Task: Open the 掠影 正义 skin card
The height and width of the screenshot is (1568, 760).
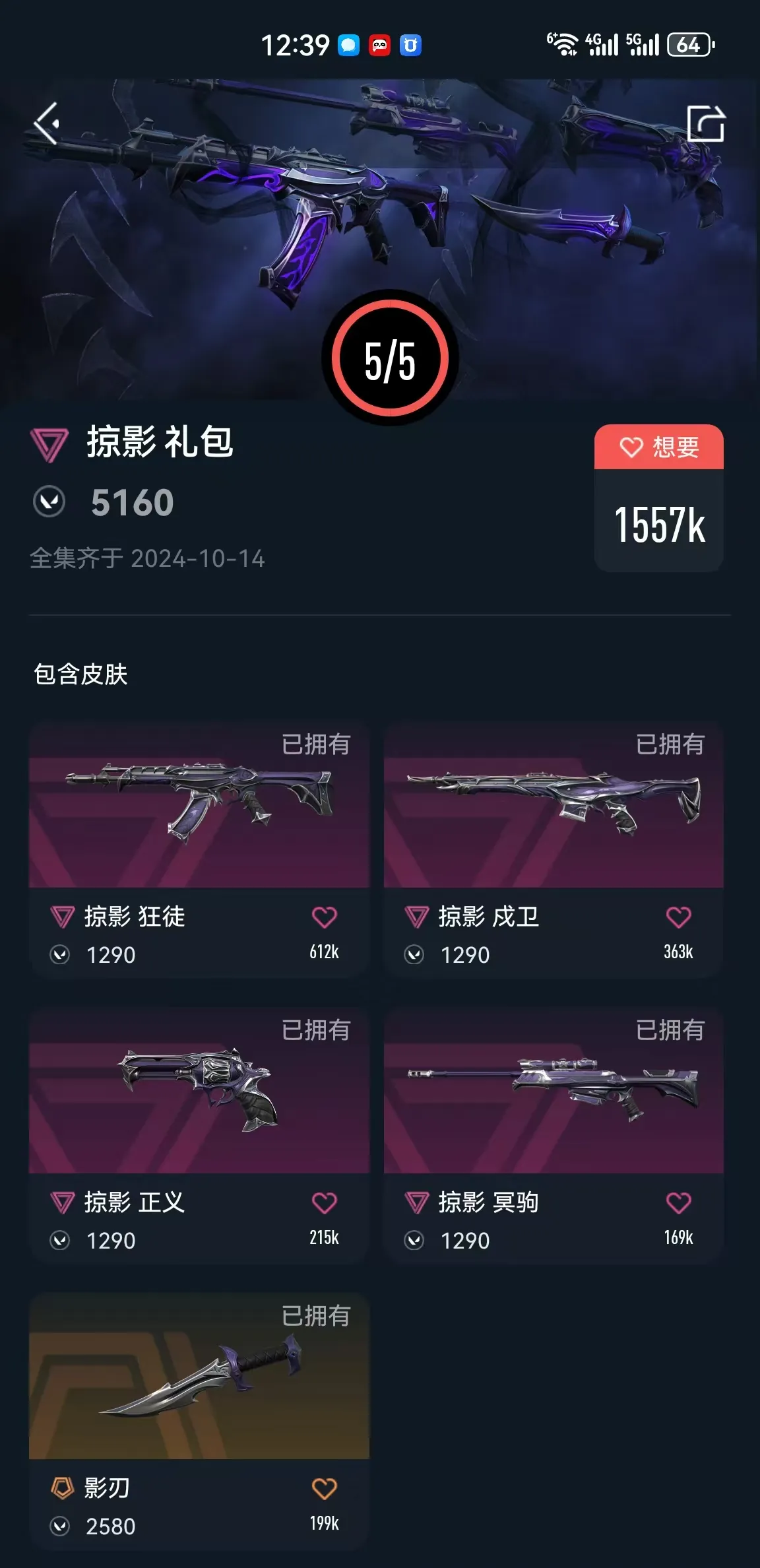Action: 199,1092
